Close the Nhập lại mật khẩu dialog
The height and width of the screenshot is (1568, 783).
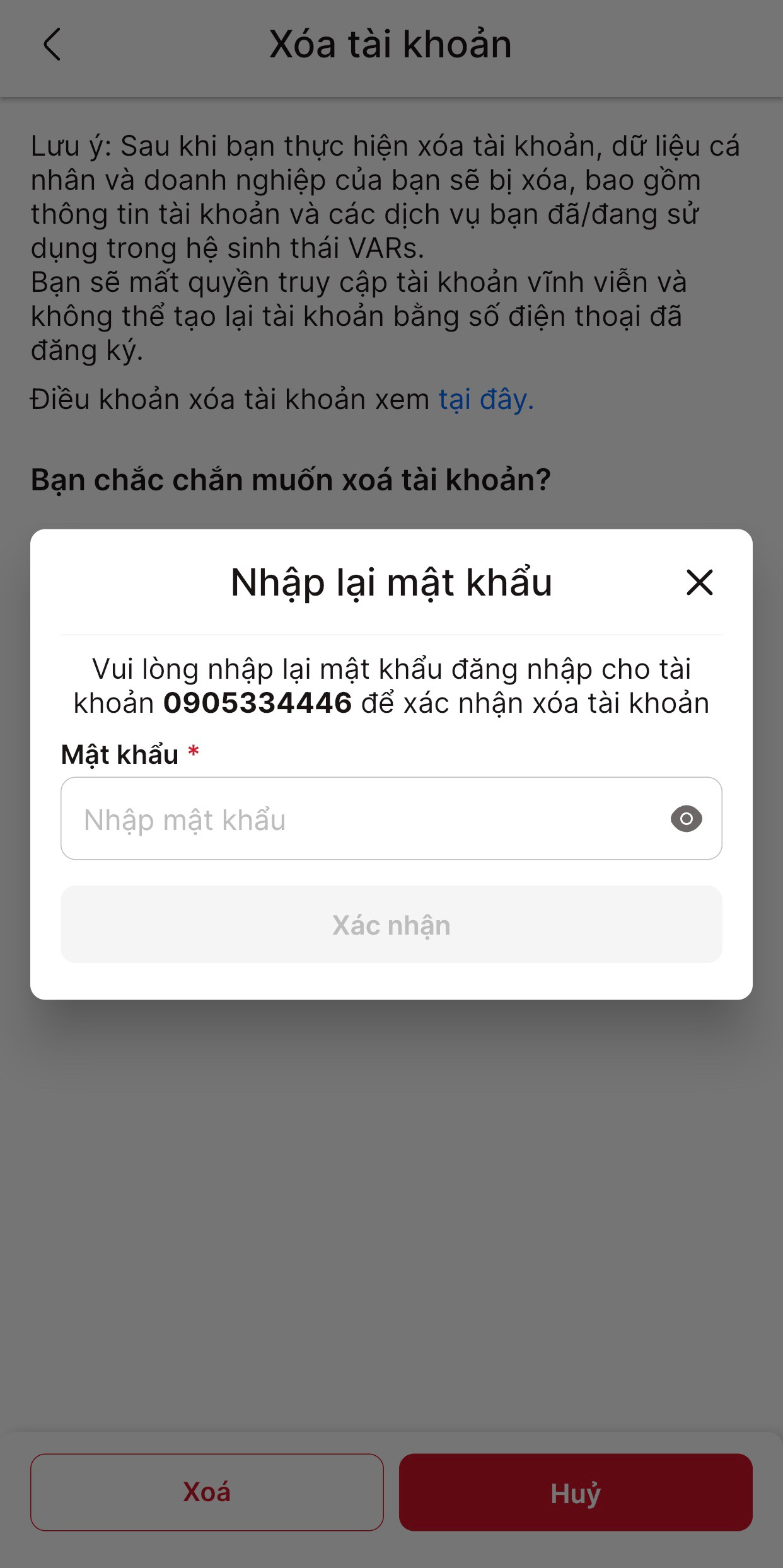point(699,582)
